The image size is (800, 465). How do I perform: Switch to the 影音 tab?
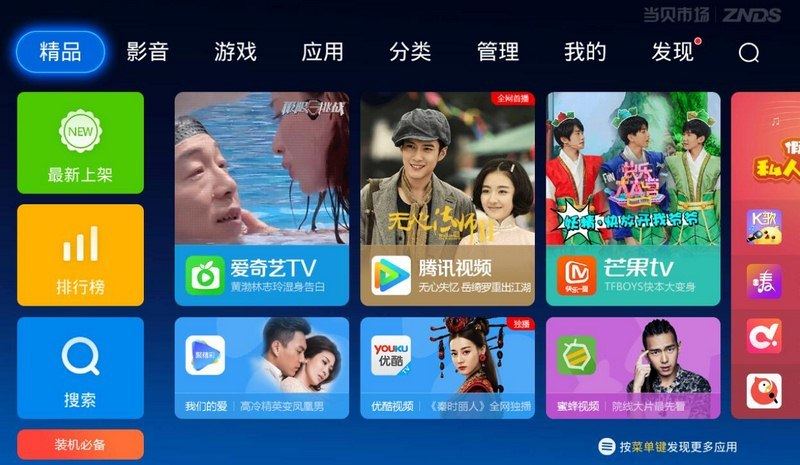point(147,52)
